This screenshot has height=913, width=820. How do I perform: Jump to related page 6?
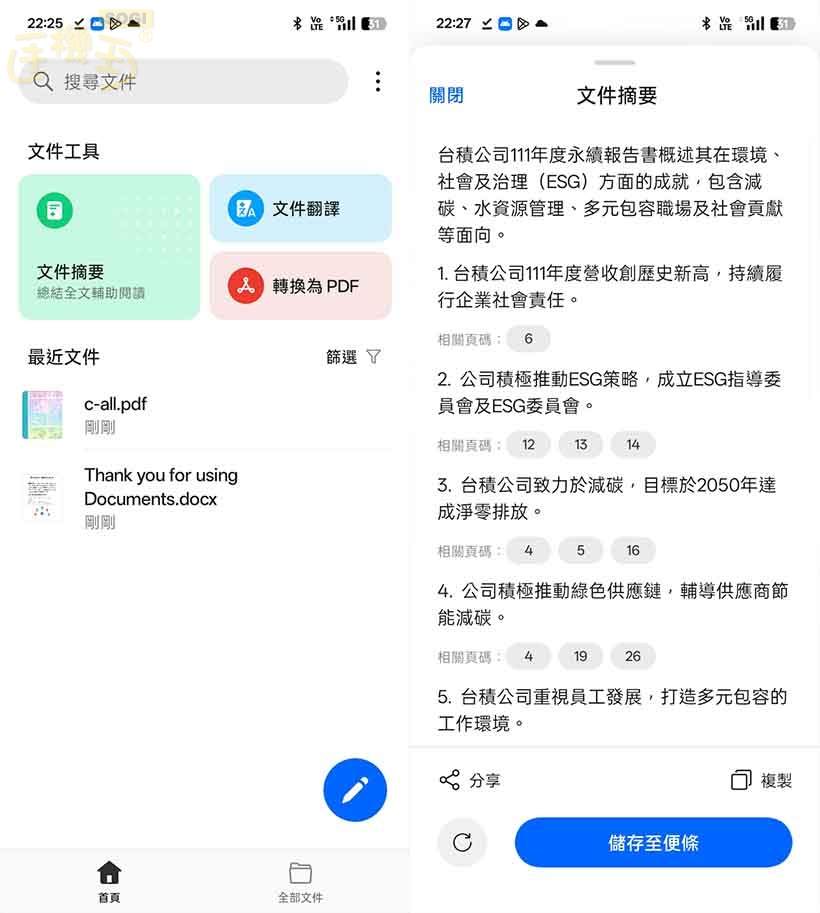coord(528,339)
